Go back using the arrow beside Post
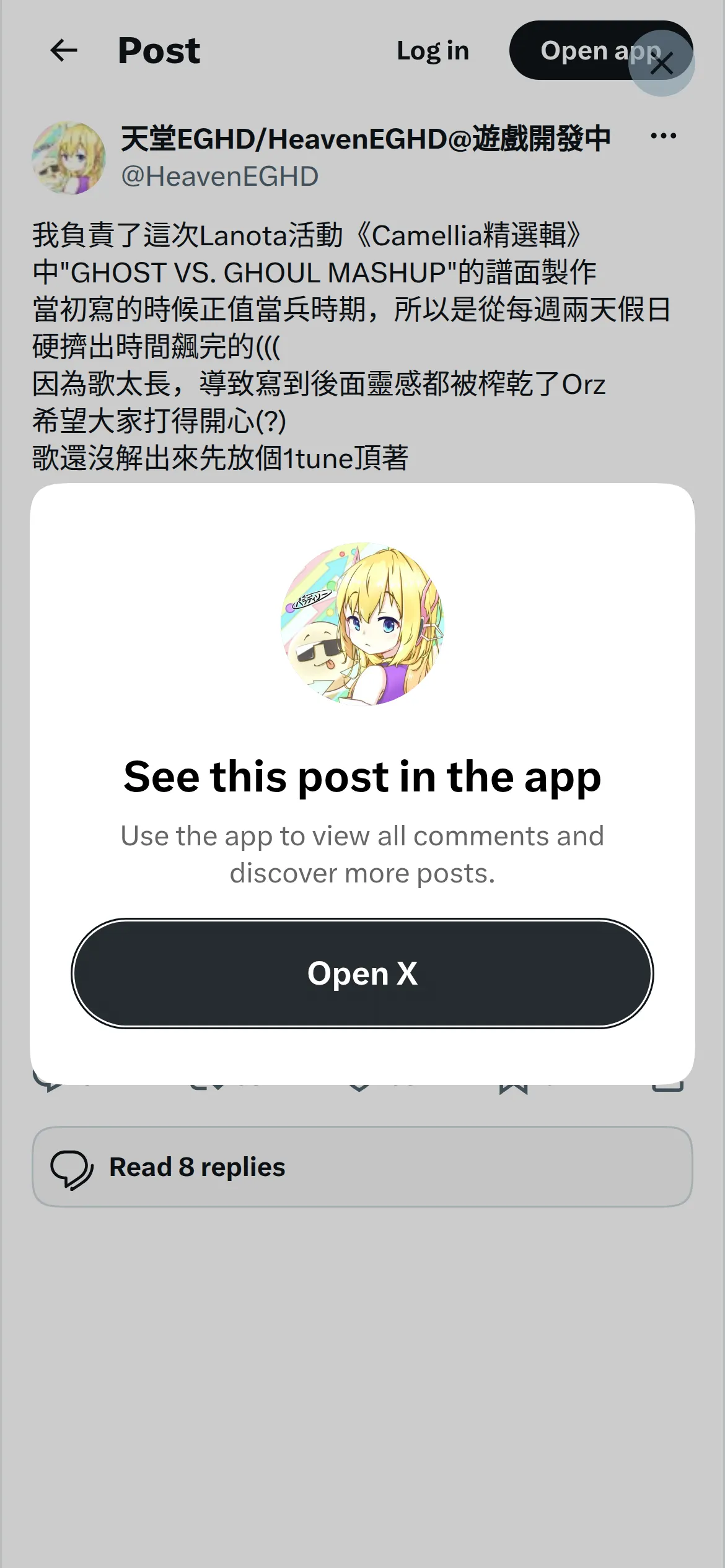The height and width of the screenshot is (1568, 725). click(x=64, y=50)
